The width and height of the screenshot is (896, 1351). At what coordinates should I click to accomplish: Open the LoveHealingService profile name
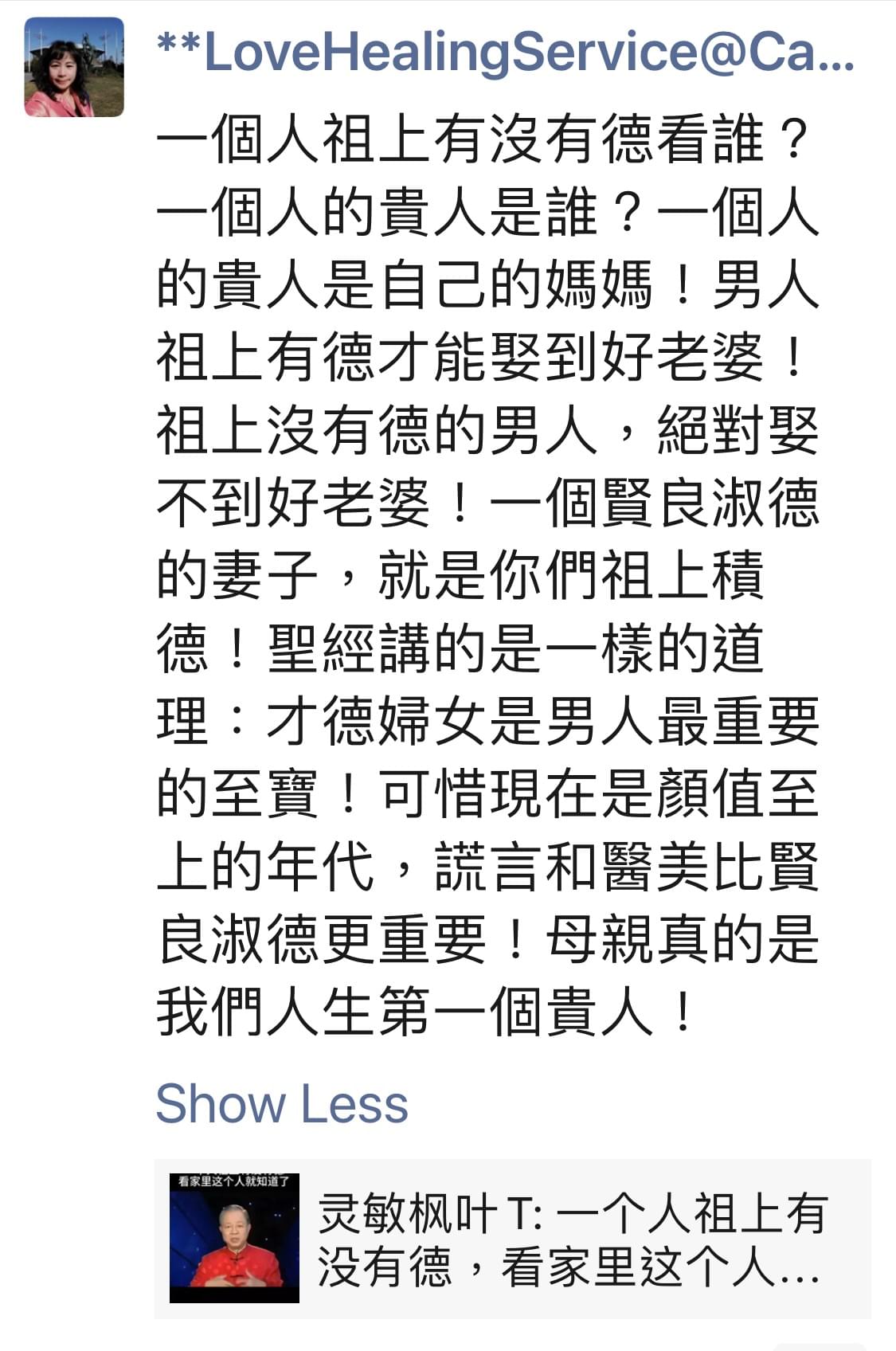505,53
